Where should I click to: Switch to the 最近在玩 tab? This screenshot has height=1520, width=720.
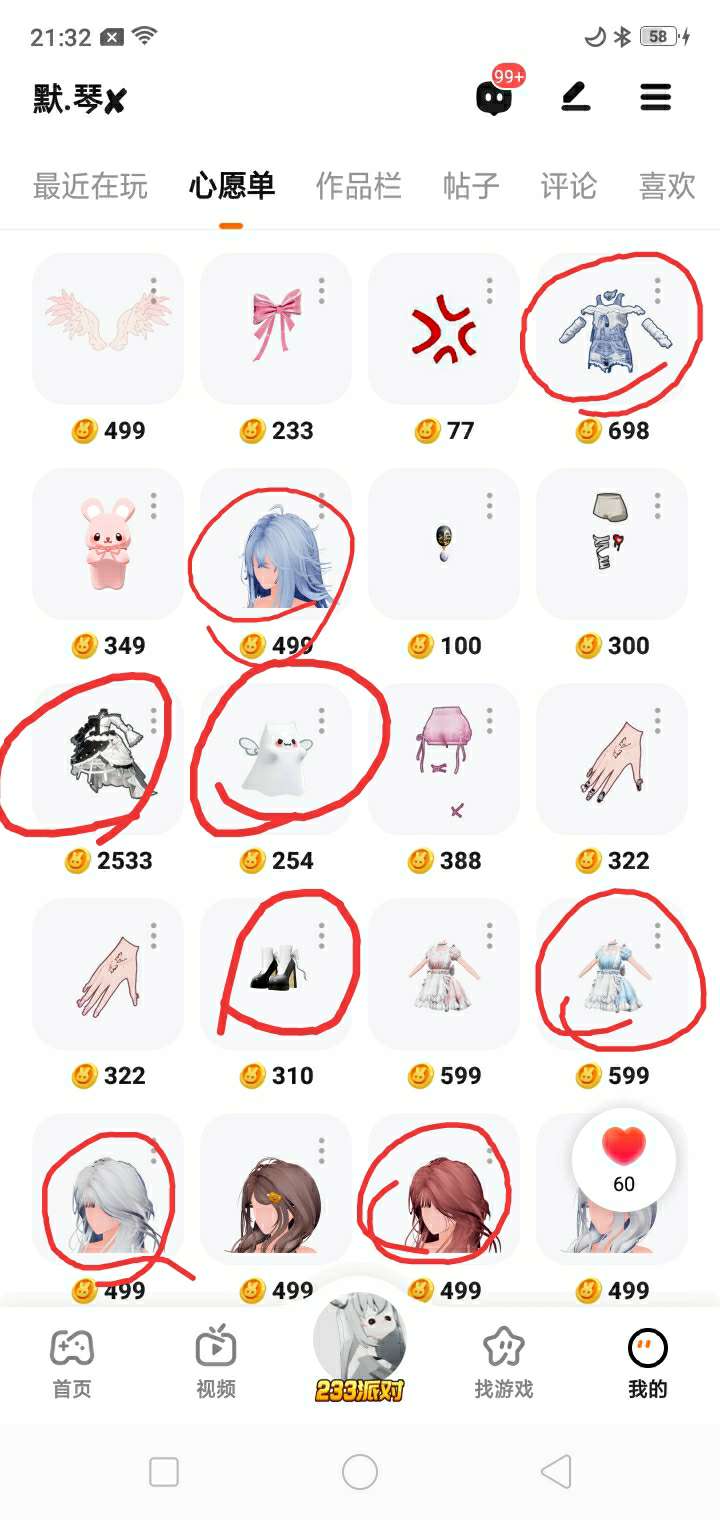[x=90, y=186]
